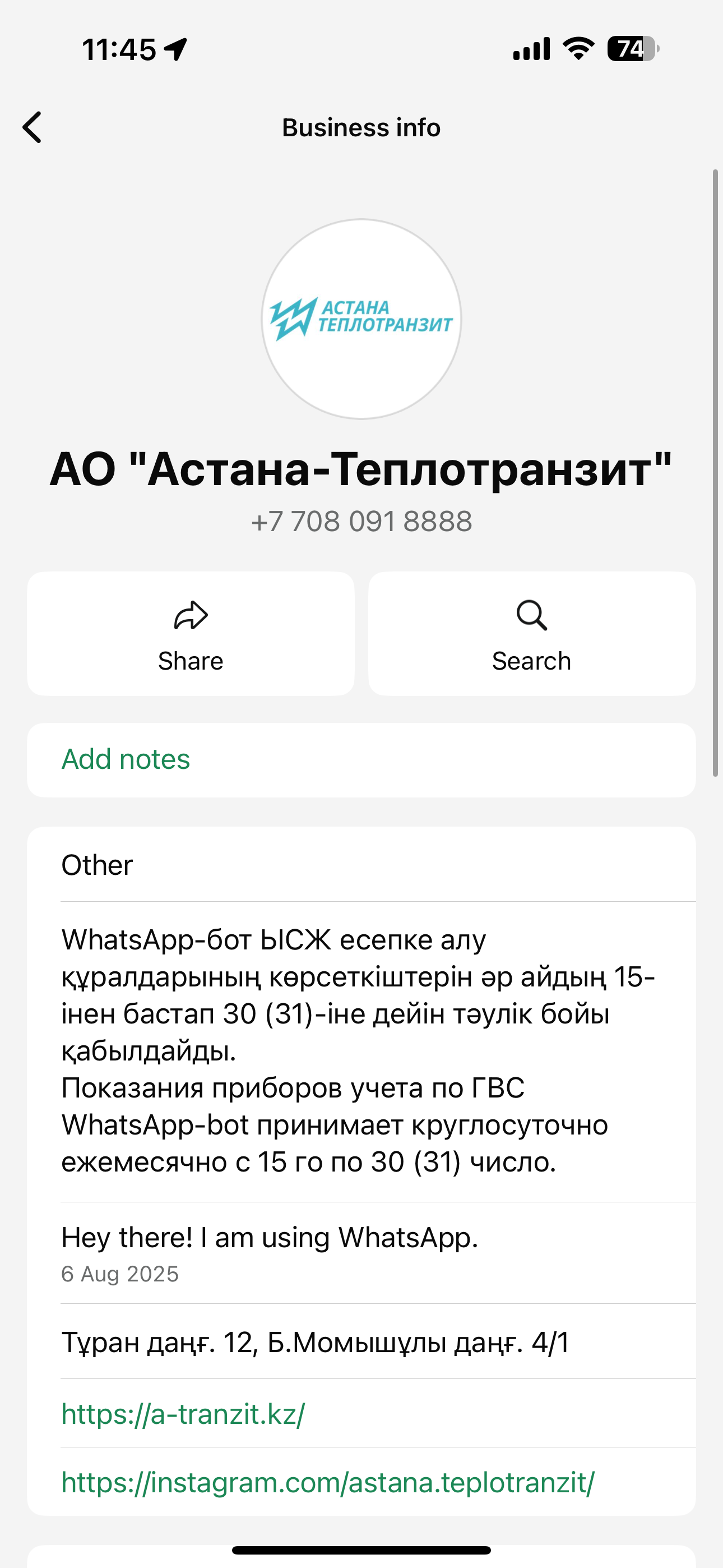Open the a-tranzit.kz website link
The height and width of the screenshot is (1568, 723).
coord(183,1413)
